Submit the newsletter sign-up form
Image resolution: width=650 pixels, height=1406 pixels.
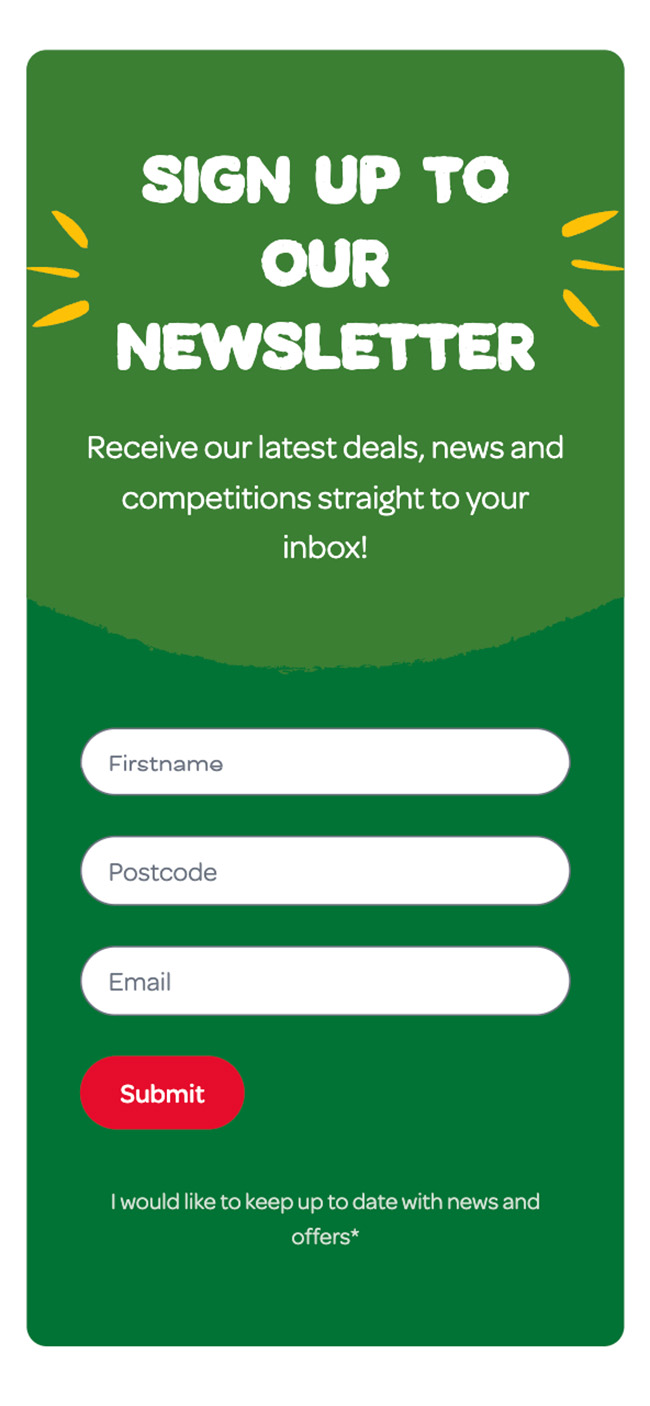point(162,1093)
